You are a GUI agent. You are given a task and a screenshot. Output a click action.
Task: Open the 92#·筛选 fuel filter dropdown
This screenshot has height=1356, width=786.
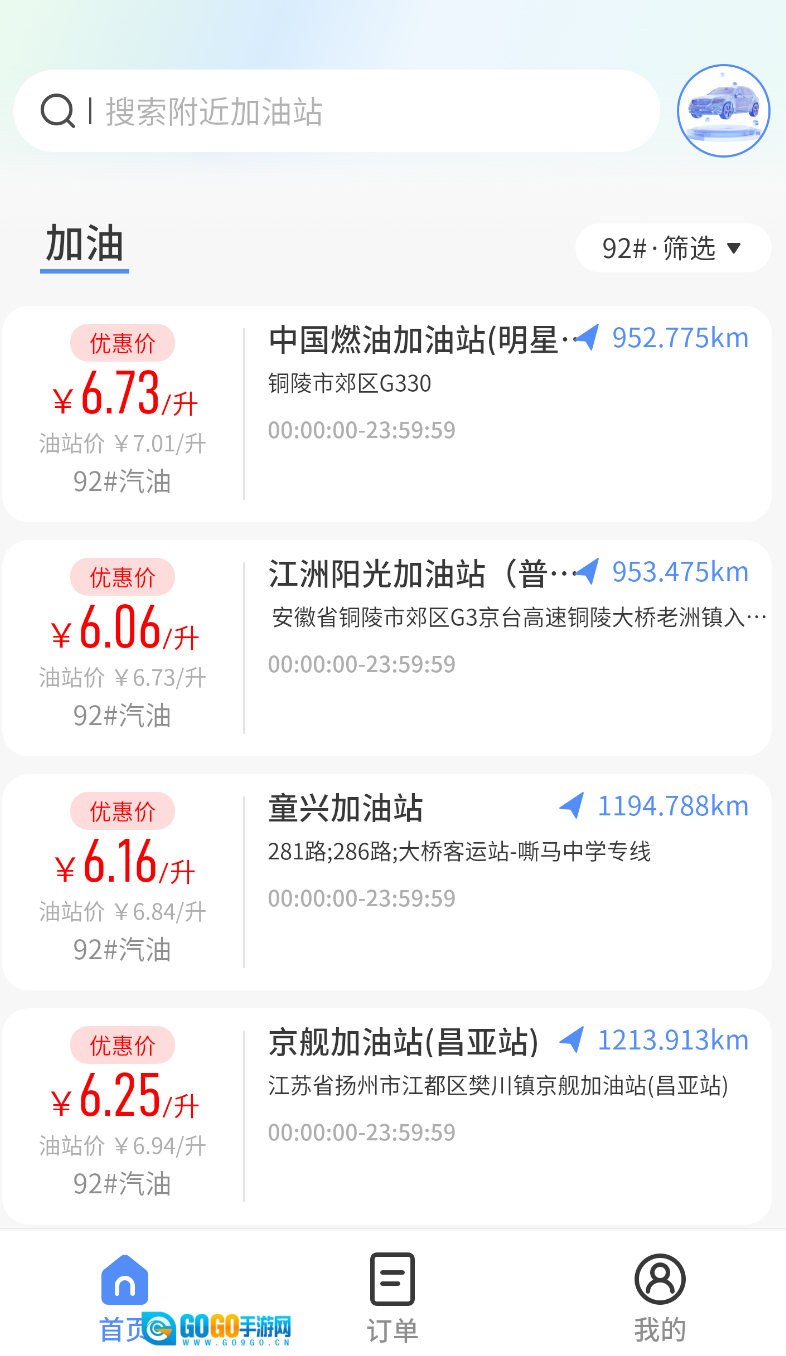[x=672, y=247]
